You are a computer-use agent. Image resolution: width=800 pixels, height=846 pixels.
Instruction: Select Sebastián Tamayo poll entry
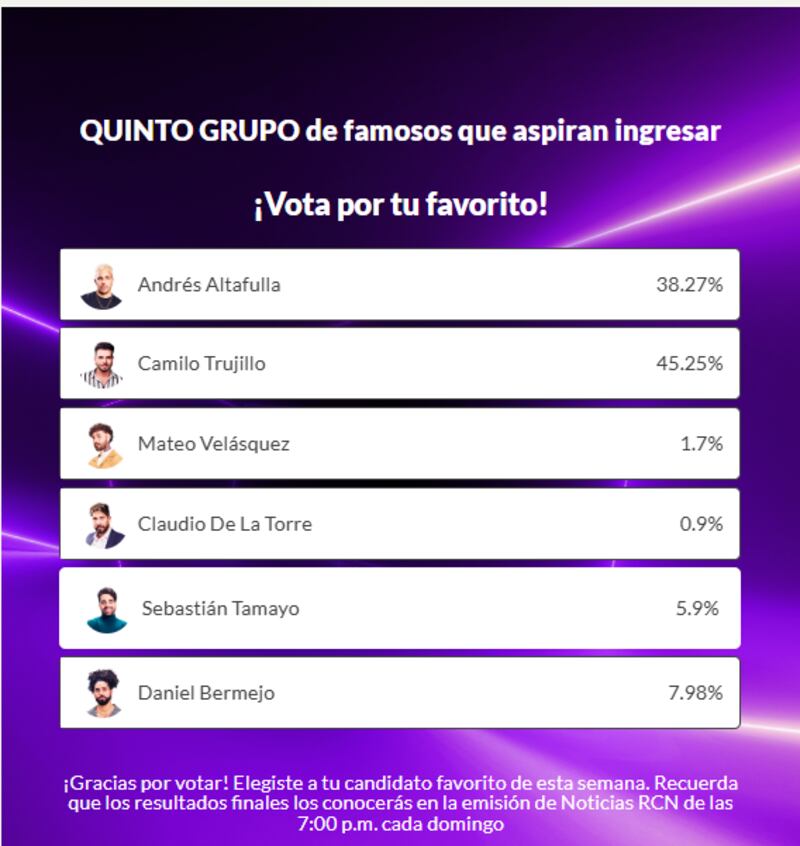400,608
